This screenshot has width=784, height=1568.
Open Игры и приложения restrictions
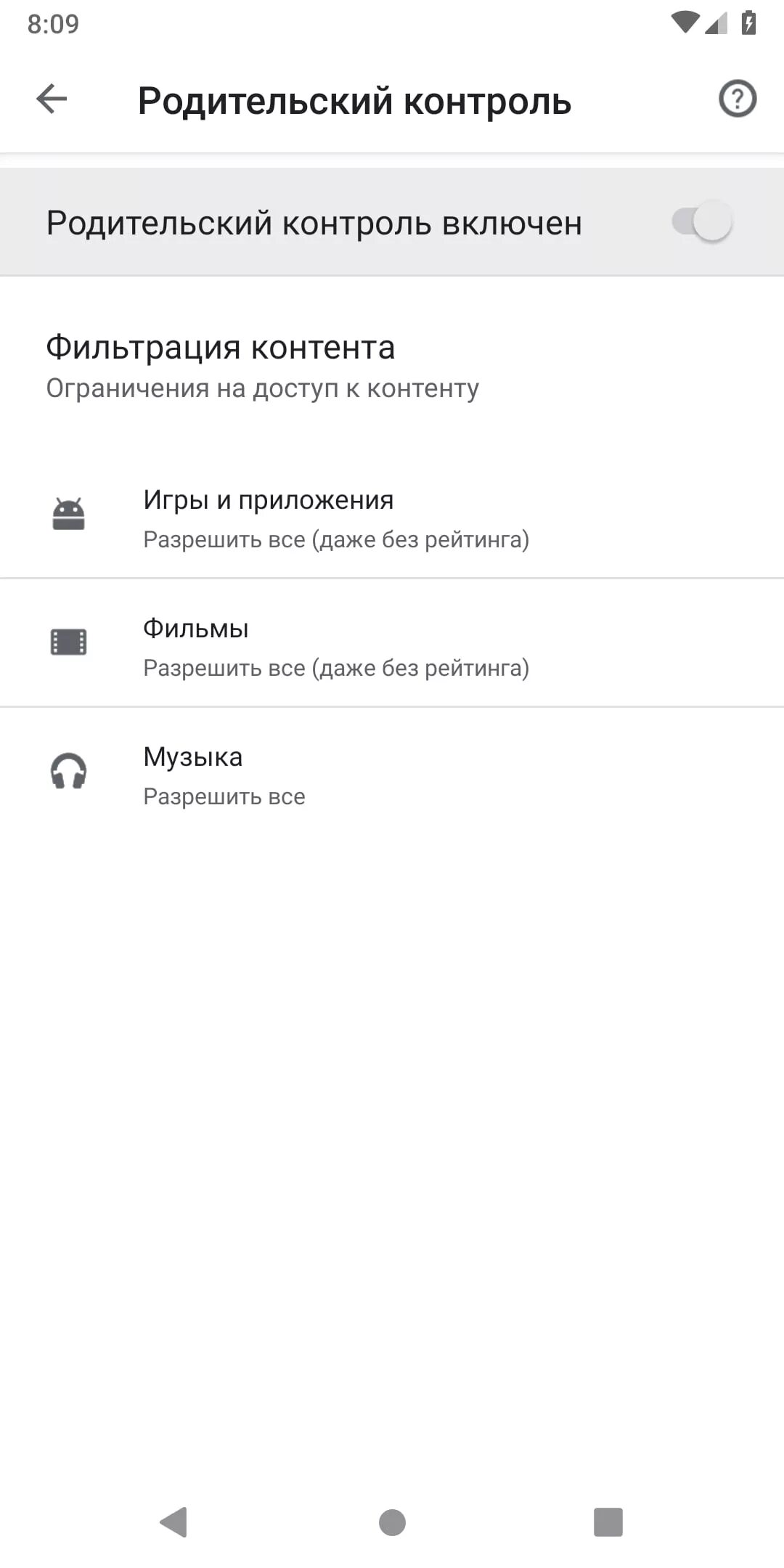pos(392,518)
